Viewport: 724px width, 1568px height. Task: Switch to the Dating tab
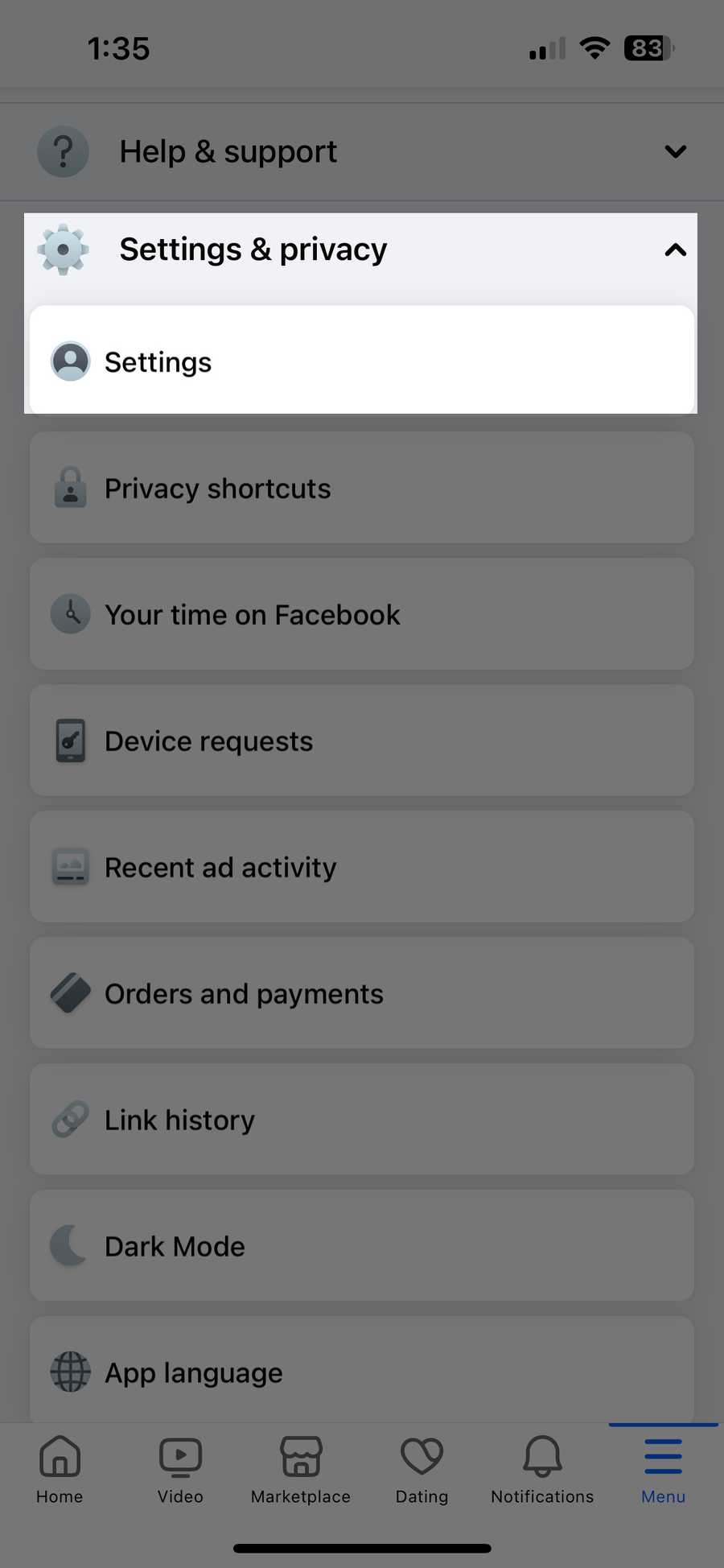click(x=422, y=1470)
